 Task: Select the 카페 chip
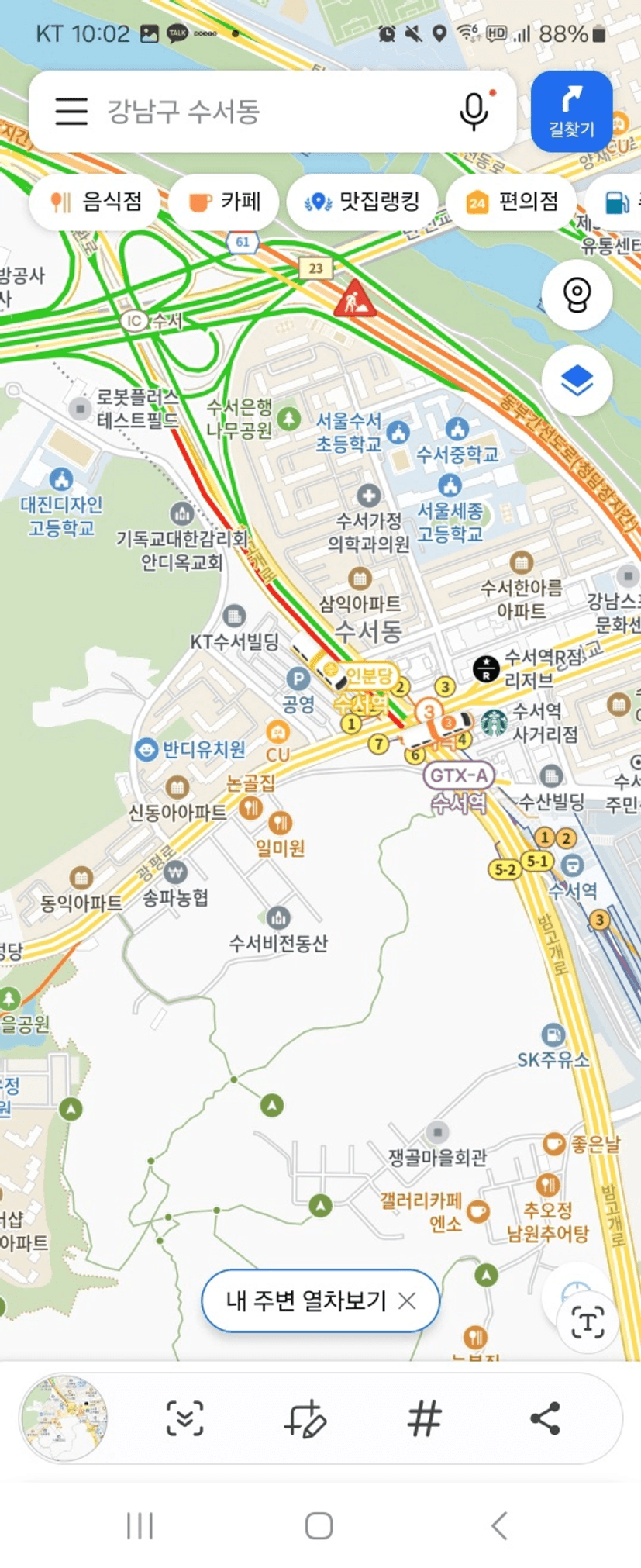coord(225,202)
